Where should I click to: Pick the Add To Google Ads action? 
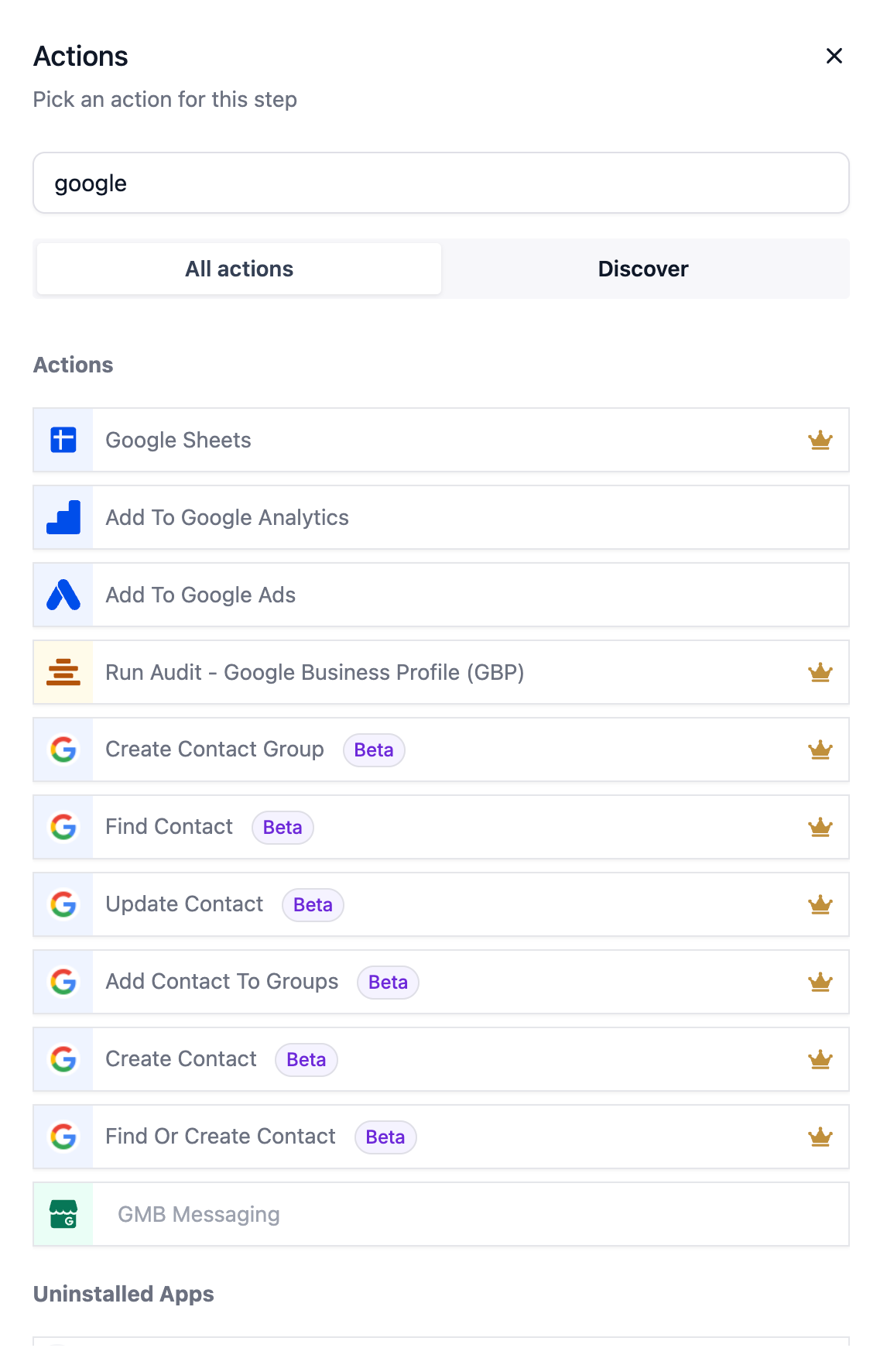tap(200, 595)
